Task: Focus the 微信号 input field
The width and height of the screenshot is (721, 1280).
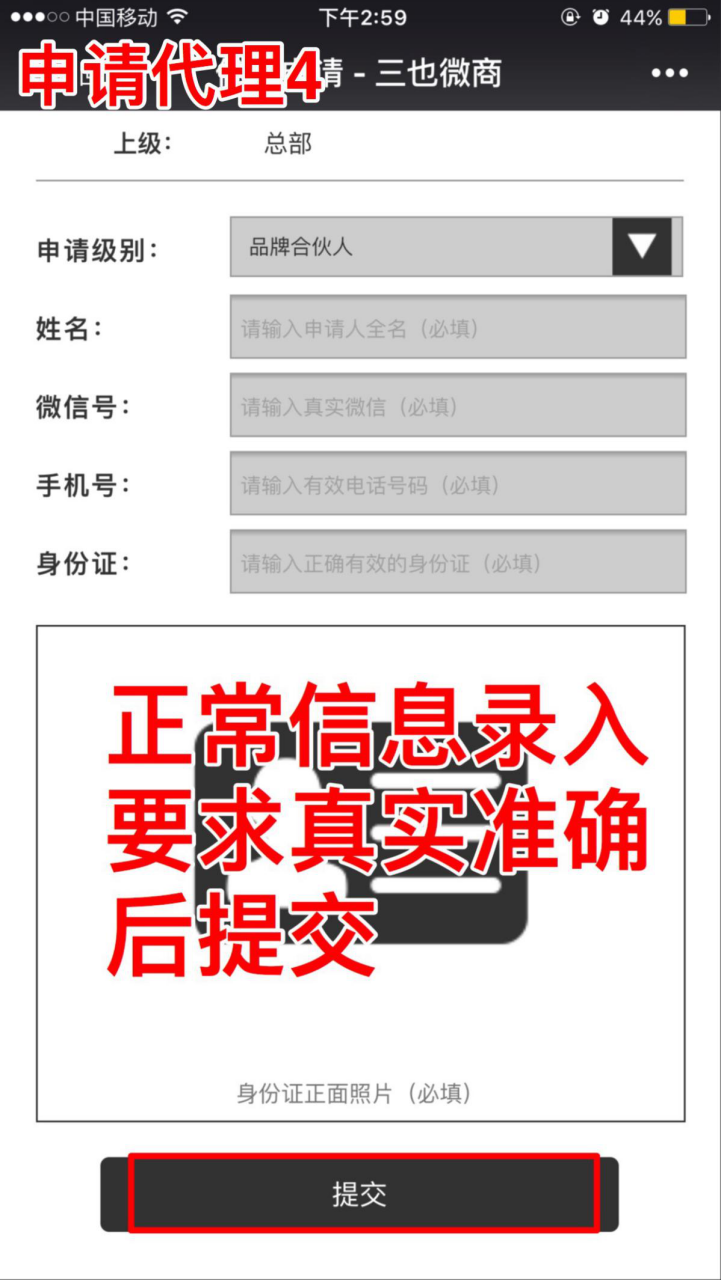Action: tap(457, 406)
